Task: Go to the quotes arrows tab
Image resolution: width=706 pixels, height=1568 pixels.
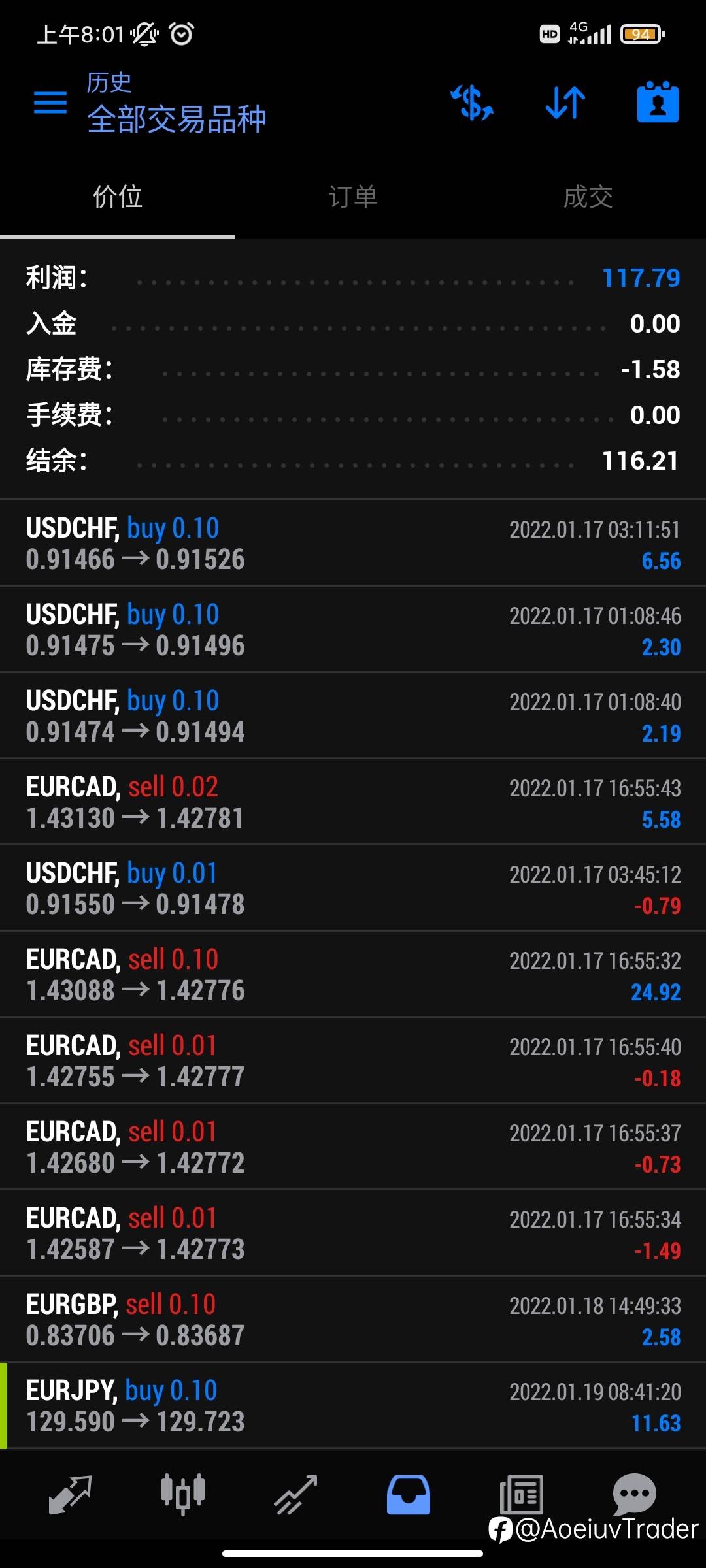Action: [x=71, y=1494]
